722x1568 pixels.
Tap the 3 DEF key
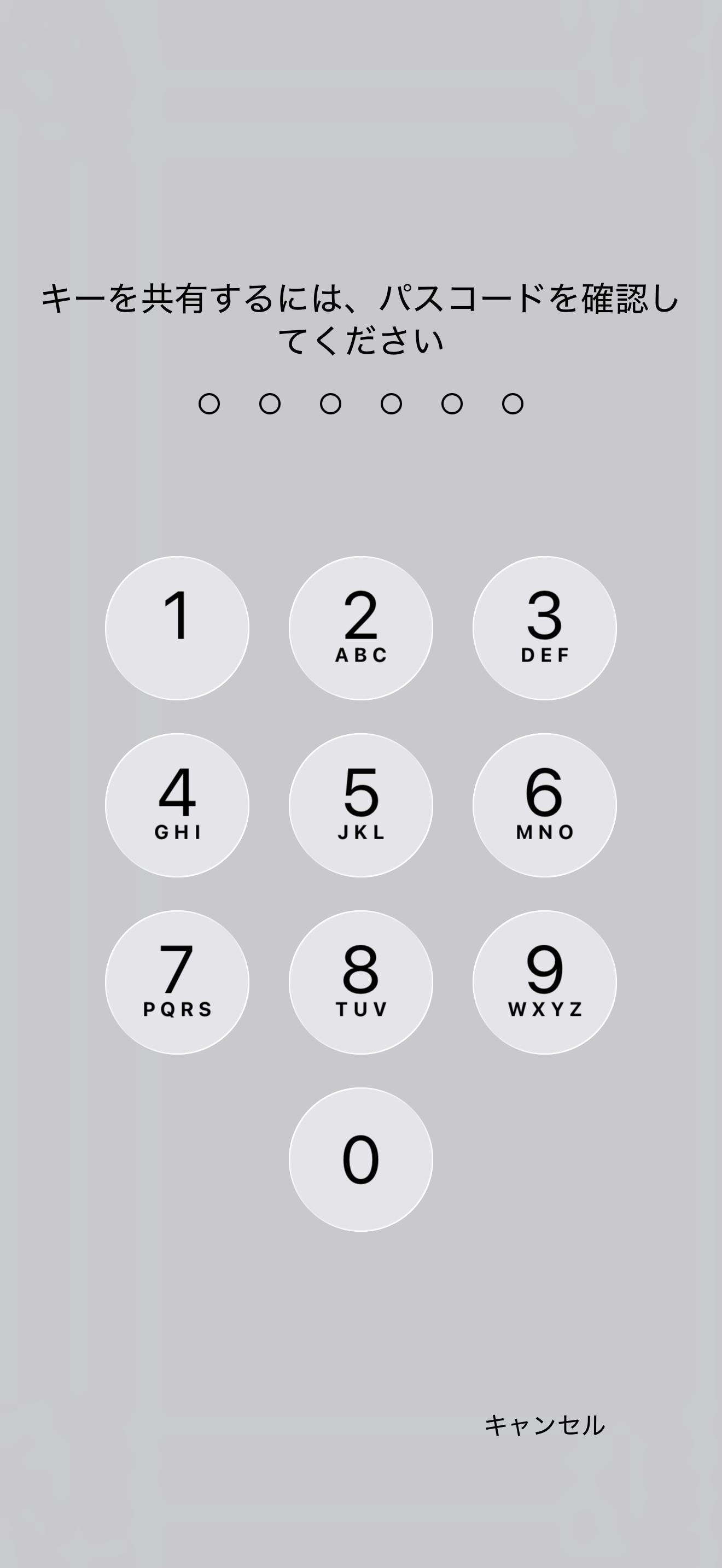[545, 628]
